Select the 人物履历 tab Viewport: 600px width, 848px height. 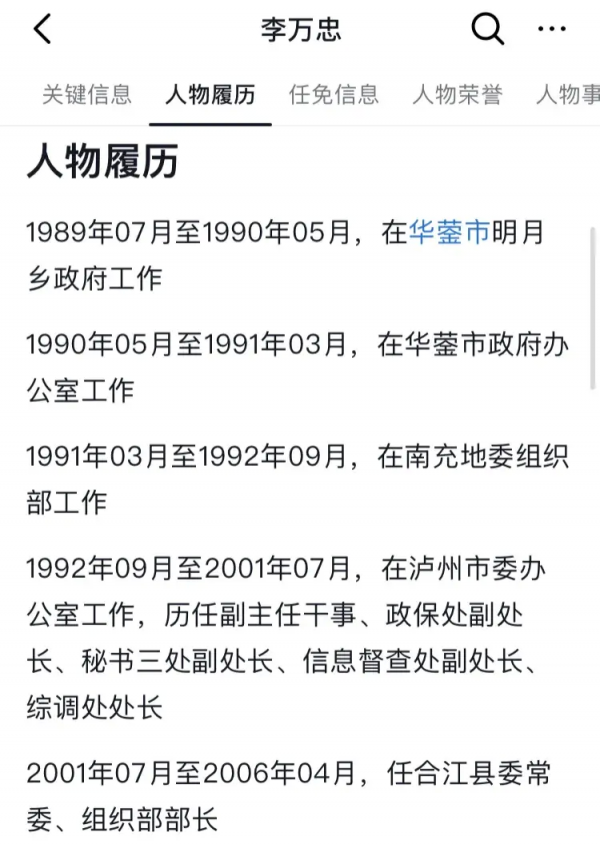click(x=210, y=95)
